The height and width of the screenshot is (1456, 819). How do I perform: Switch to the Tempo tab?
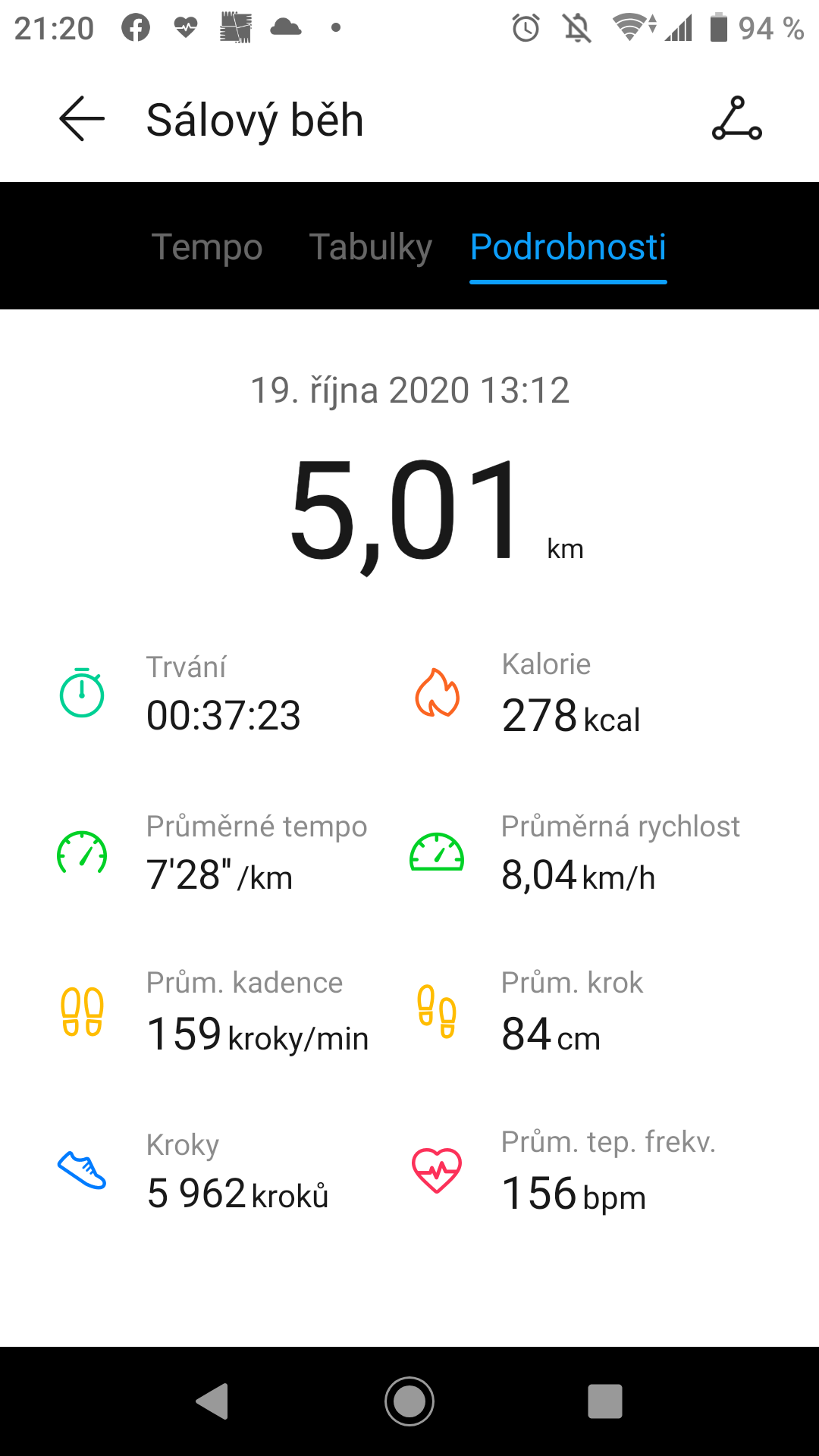207,247
